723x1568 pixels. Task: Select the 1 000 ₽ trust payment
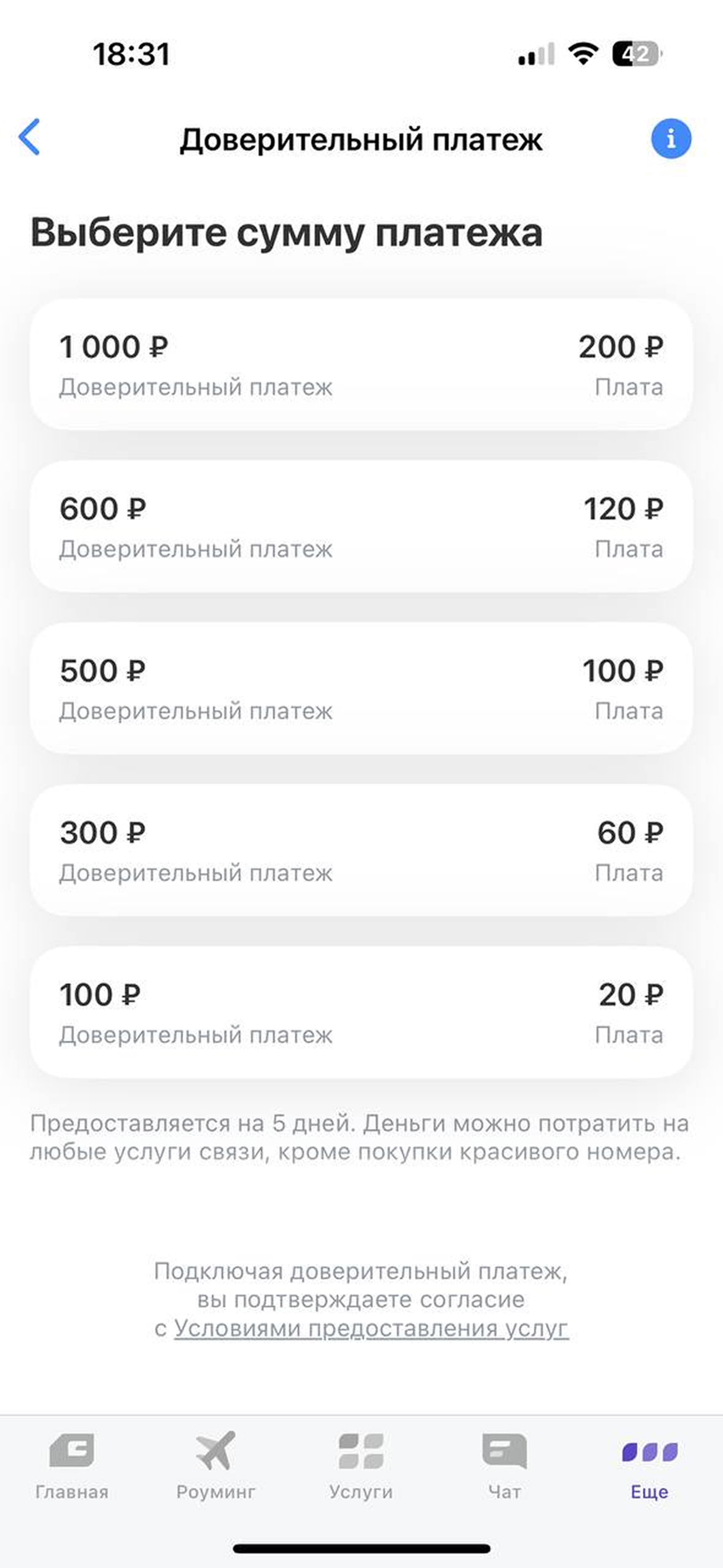pyautogui.click(x=361, y=364)
